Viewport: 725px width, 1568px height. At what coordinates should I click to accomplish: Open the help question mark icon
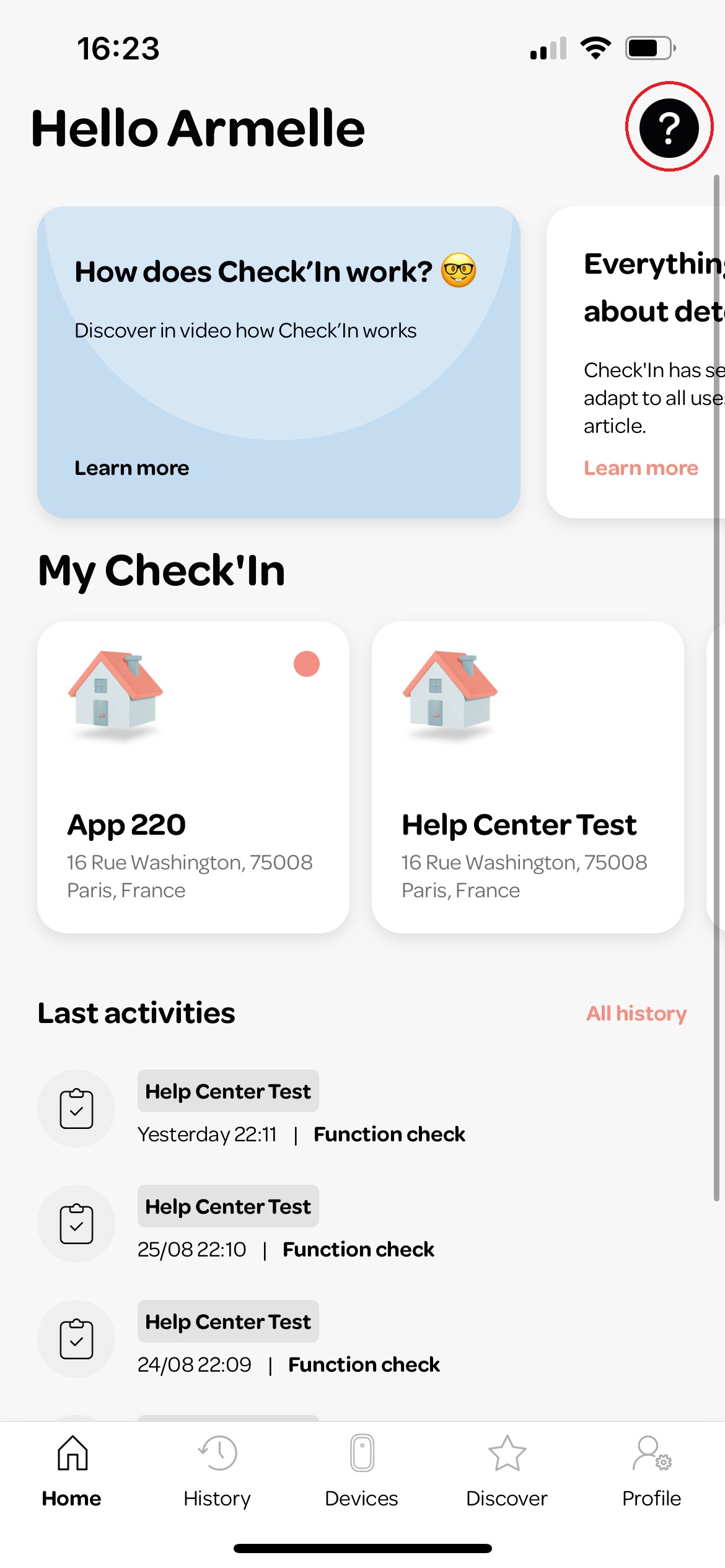coord(669,128)
